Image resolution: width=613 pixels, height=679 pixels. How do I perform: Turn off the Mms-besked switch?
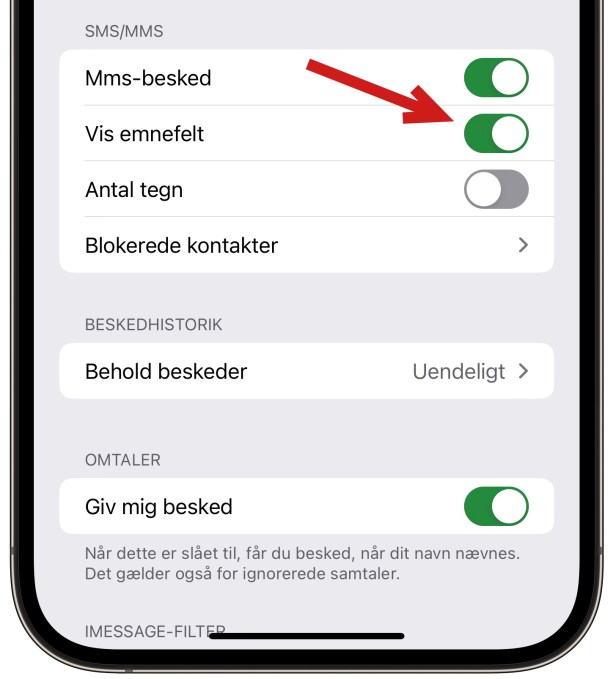pos(496,78)
